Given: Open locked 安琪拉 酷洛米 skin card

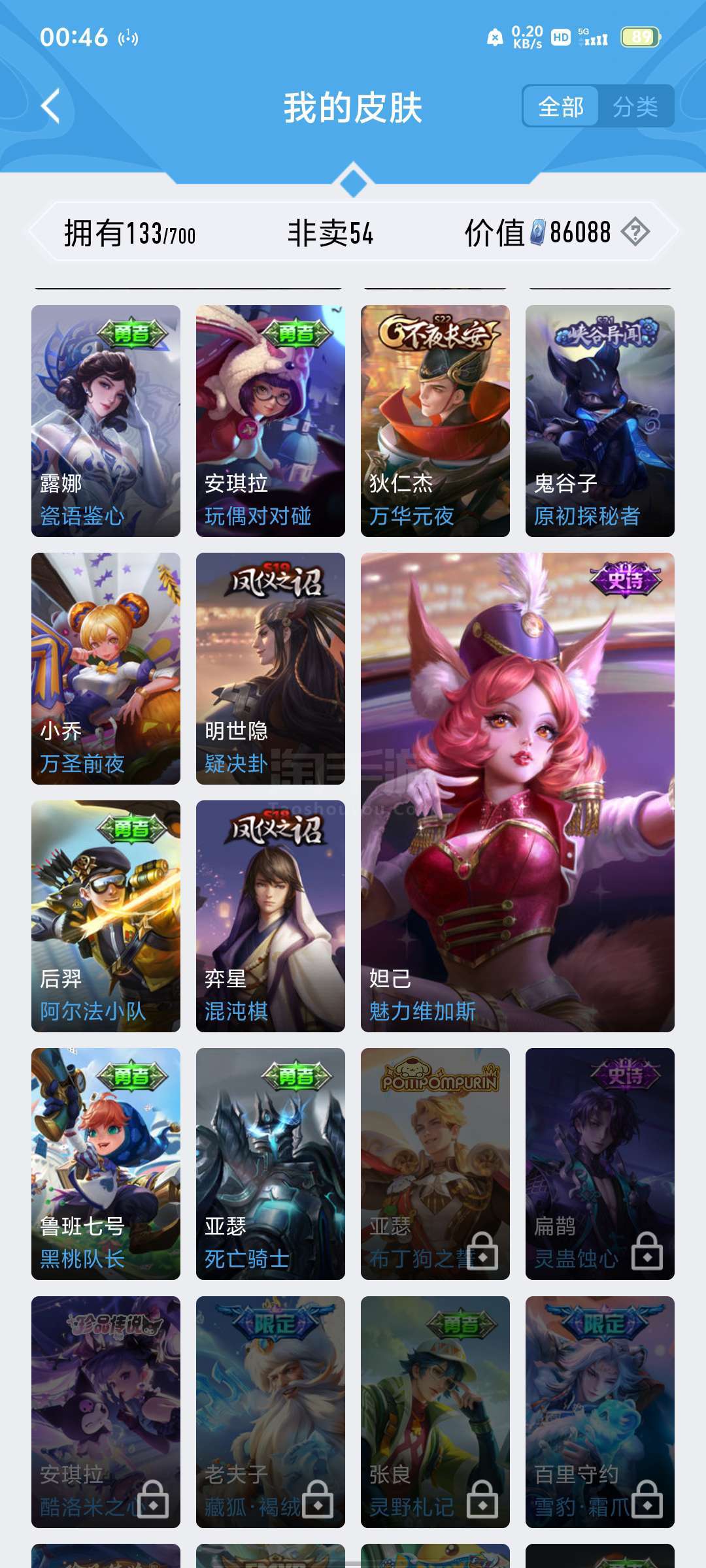Looking at the screenshot, I should pos(106,1412).
